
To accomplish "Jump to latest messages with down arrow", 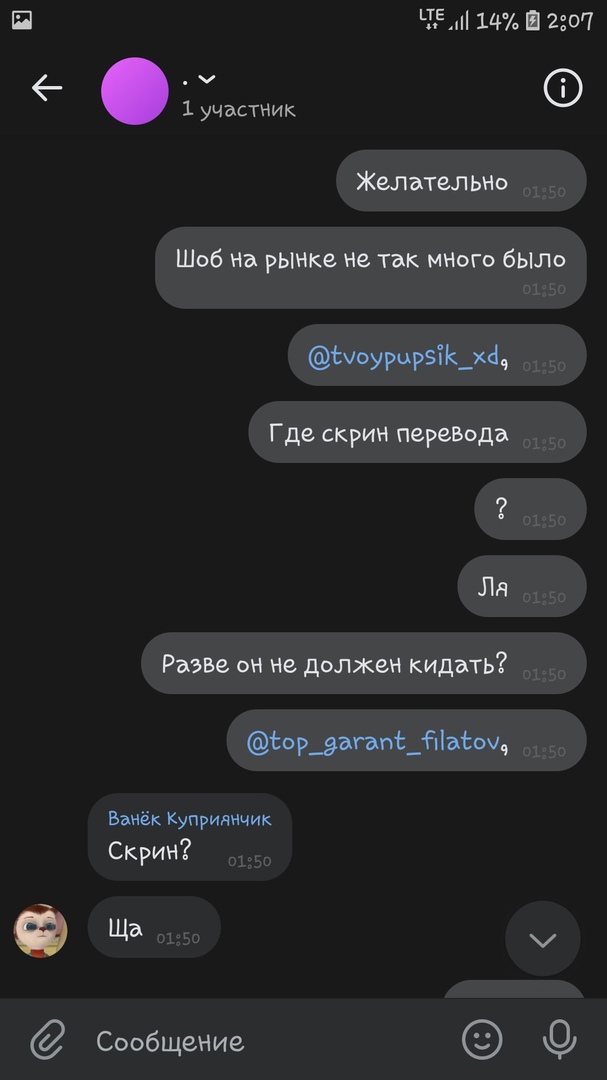I will tap(542, 938).
